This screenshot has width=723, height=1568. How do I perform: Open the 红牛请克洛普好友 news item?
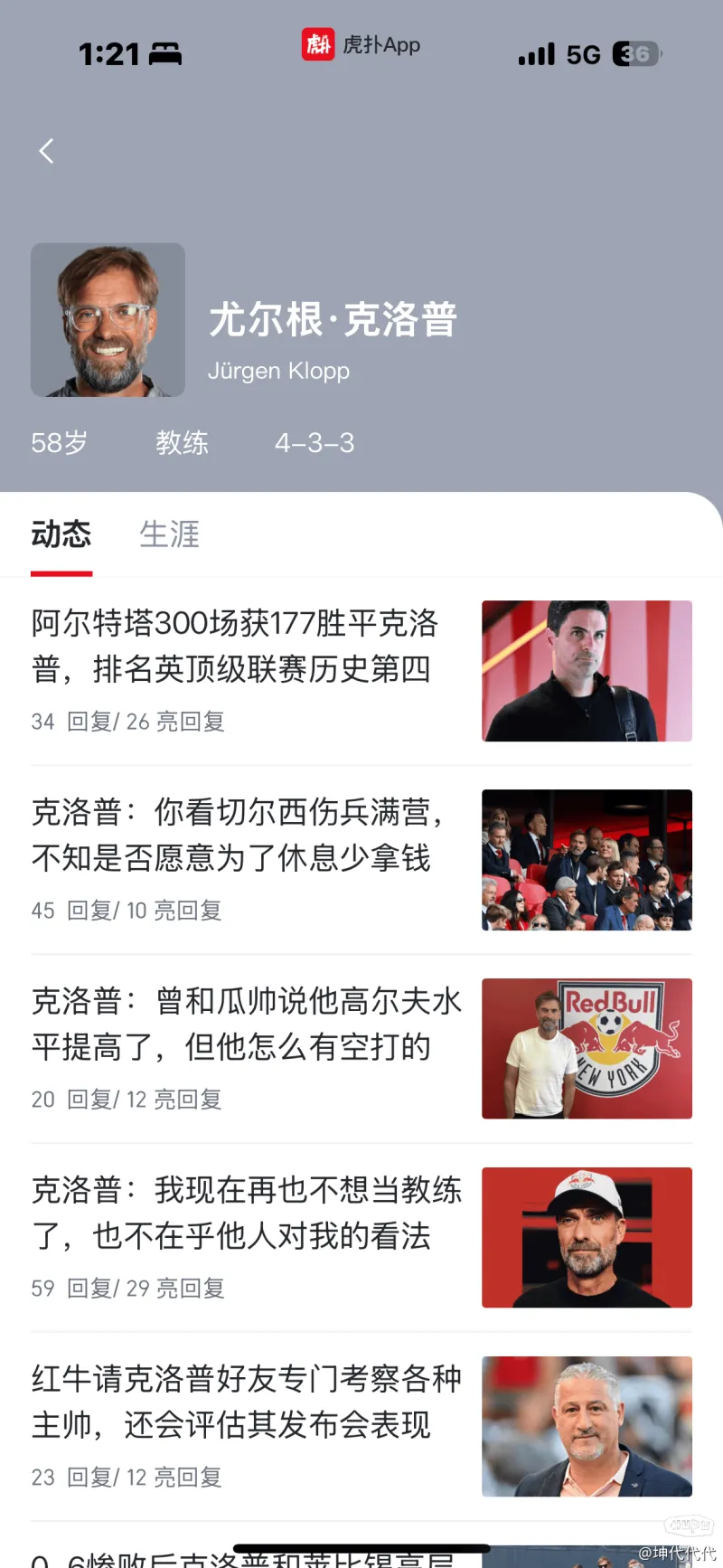(x=246, y=1402)
